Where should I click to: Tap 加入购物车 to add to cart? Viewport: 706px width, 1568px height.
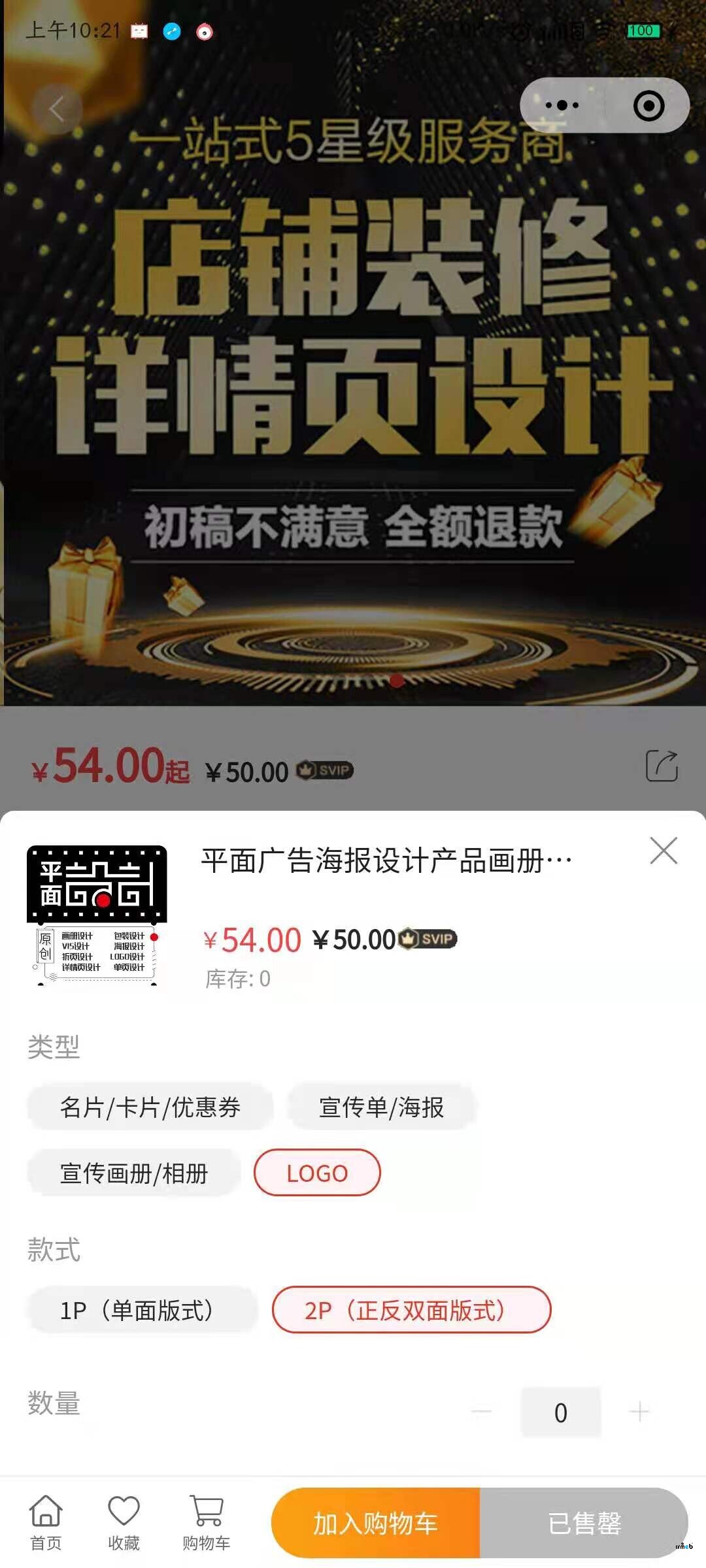point(376,1523)
